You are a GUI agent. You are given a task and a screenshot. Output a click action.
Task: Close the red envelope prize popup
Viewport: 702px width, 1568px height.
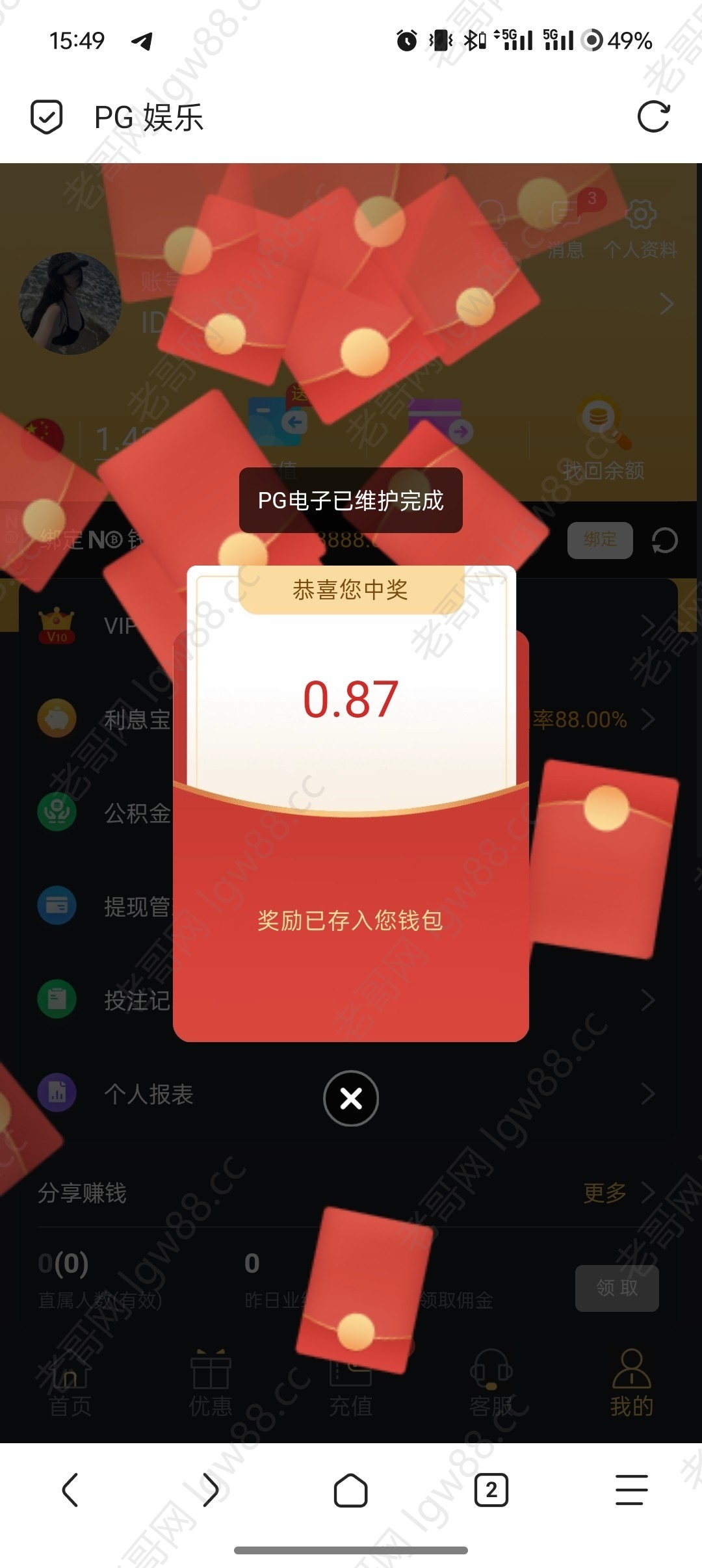tap(351, 1098)
